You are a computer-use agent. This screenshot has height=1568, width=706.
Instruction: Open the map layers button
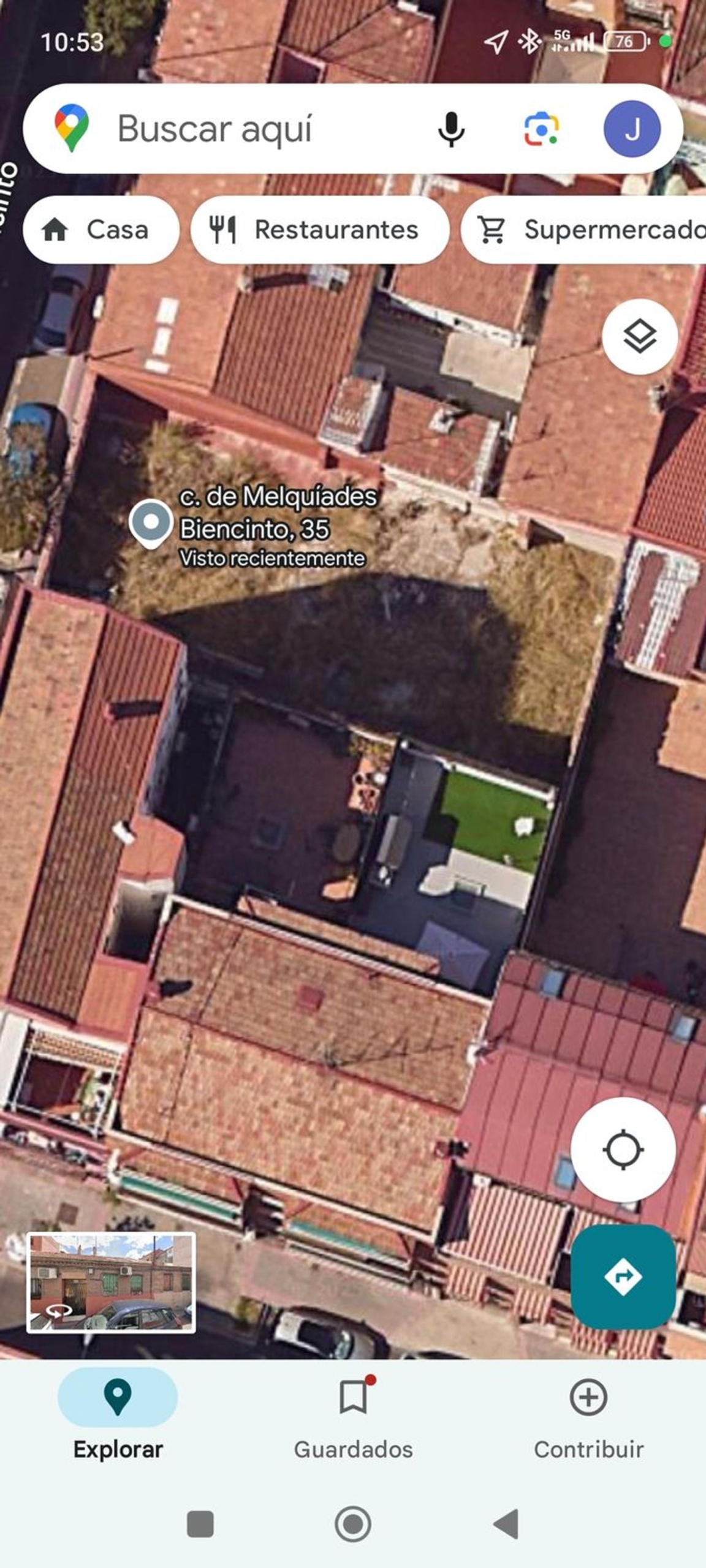[x=639, y=336]
